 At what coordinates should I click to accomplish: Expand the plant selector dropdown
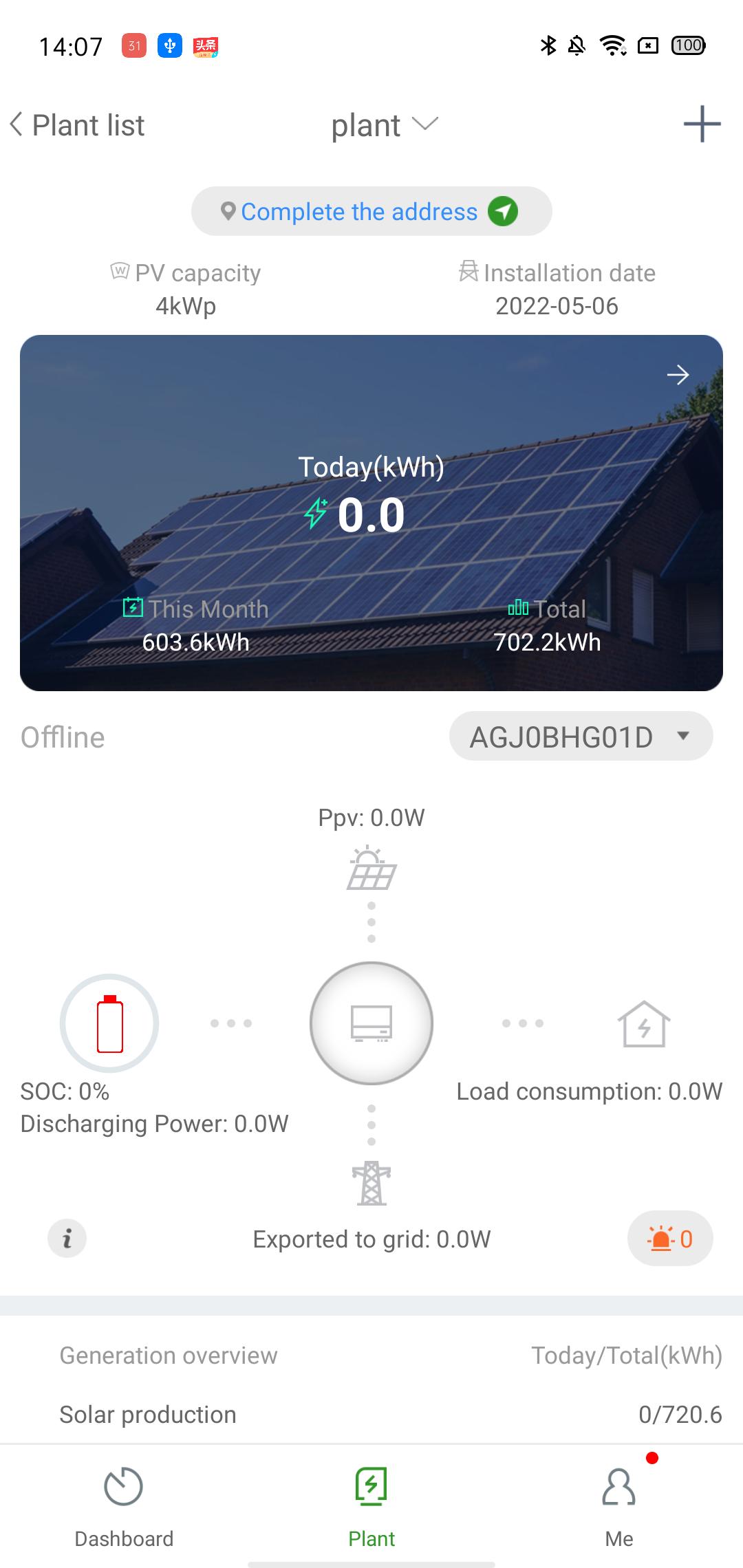click(384, 125)
